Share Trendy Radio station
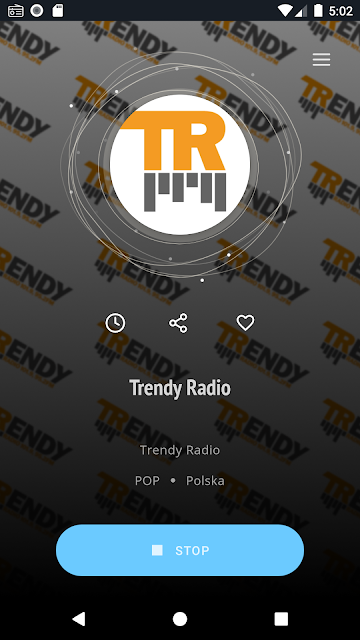This screenshot has width=360, height=640. (178, 323)
